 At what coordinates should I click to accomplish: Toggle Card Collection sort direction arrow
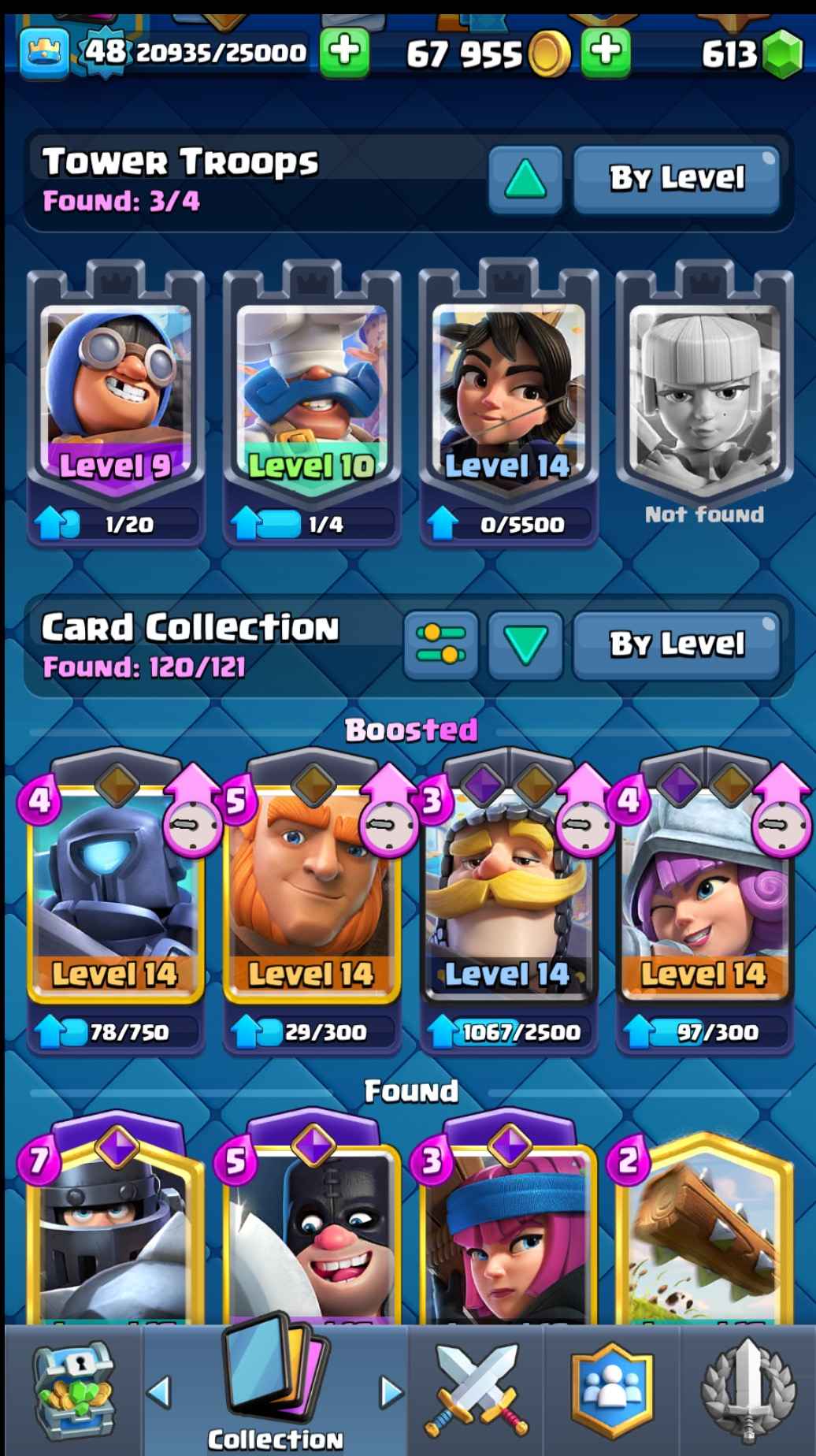(x=525, y=644)
